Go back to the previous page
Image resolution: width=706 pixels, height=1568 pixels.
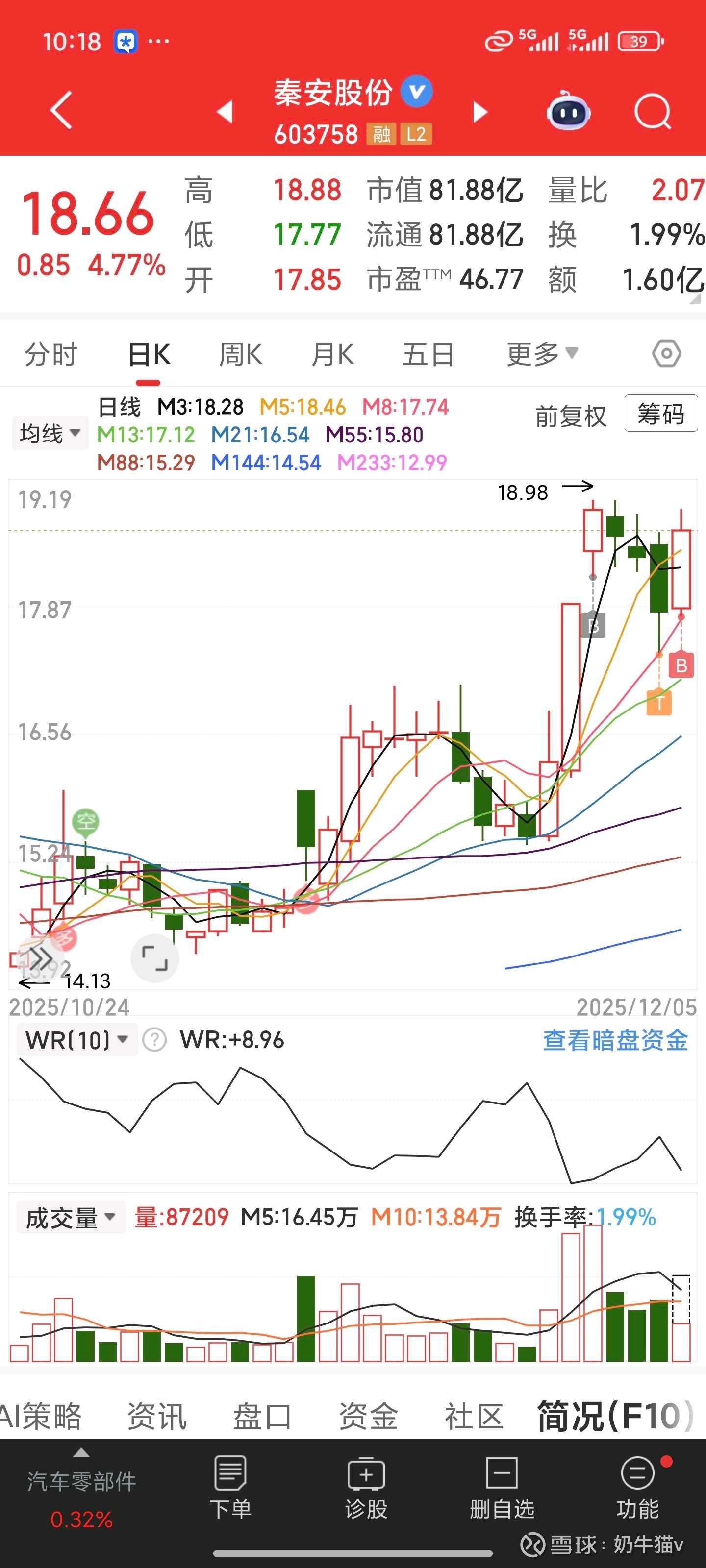[61, 111]
